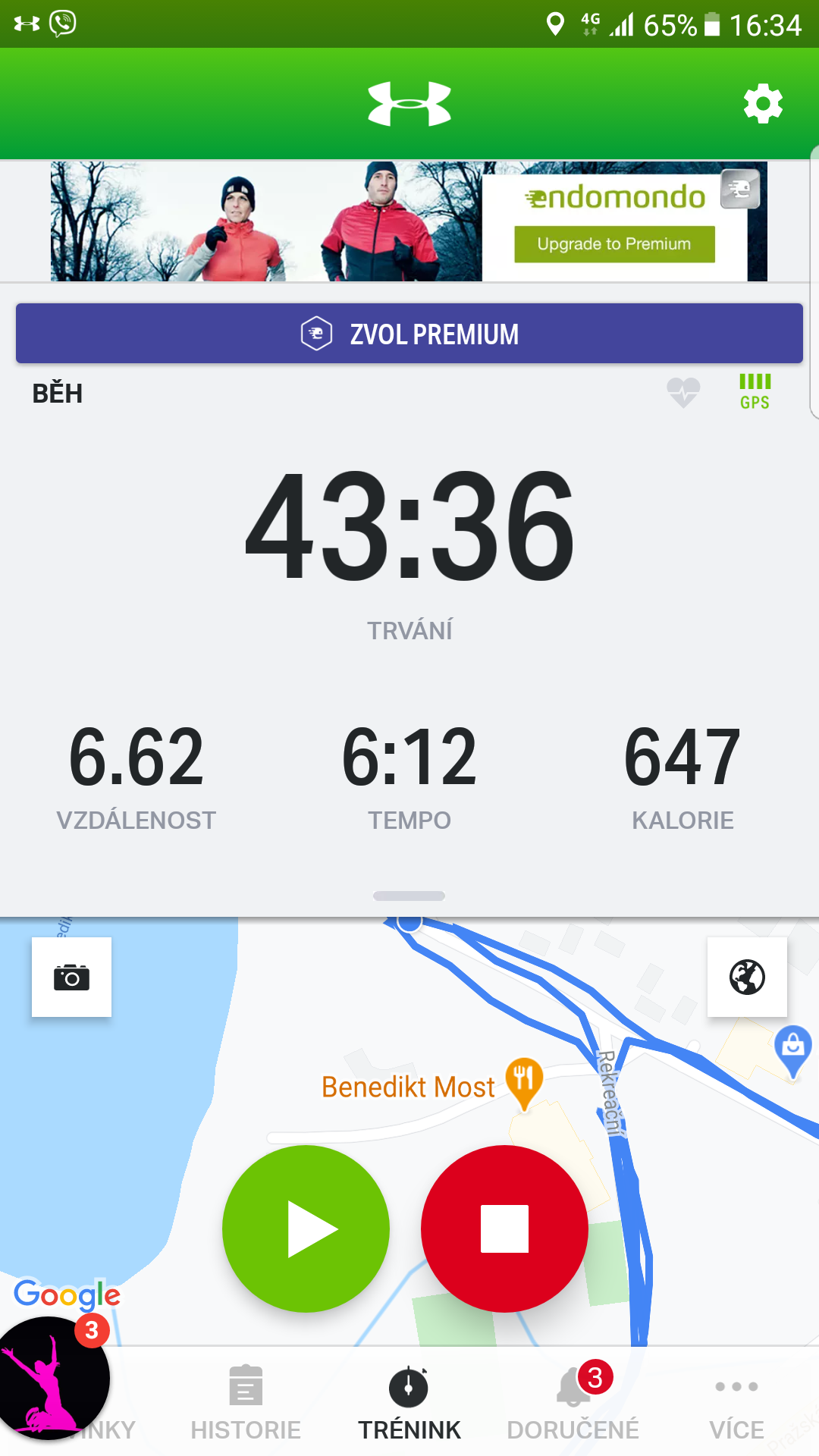The height and width of the screenshot is (1456, 819).
Task: Select the TRÉNINK tab
Action: [409, 1403]
